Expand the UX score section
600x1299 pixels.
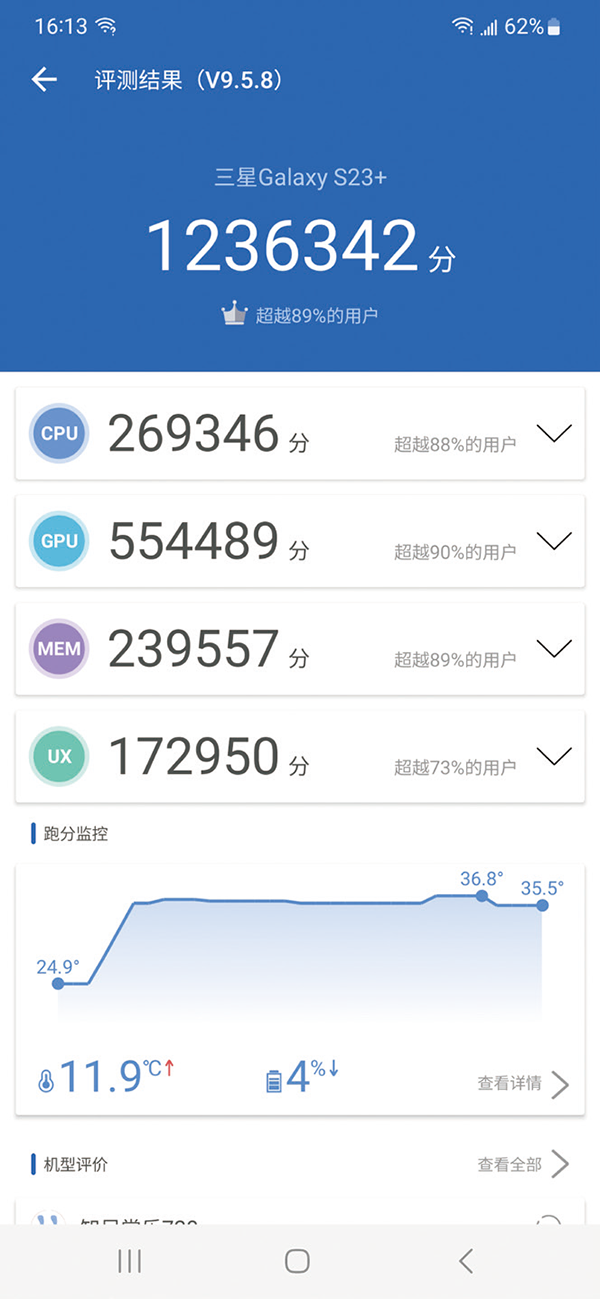coord(553,756)
